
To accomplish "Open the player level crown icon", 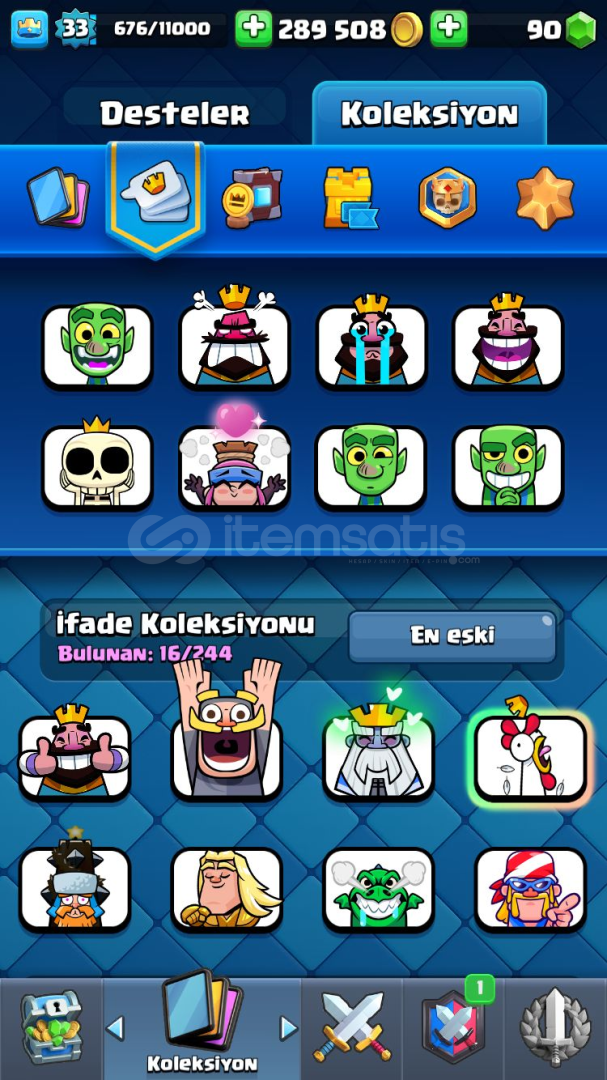I will coord(30,29).
